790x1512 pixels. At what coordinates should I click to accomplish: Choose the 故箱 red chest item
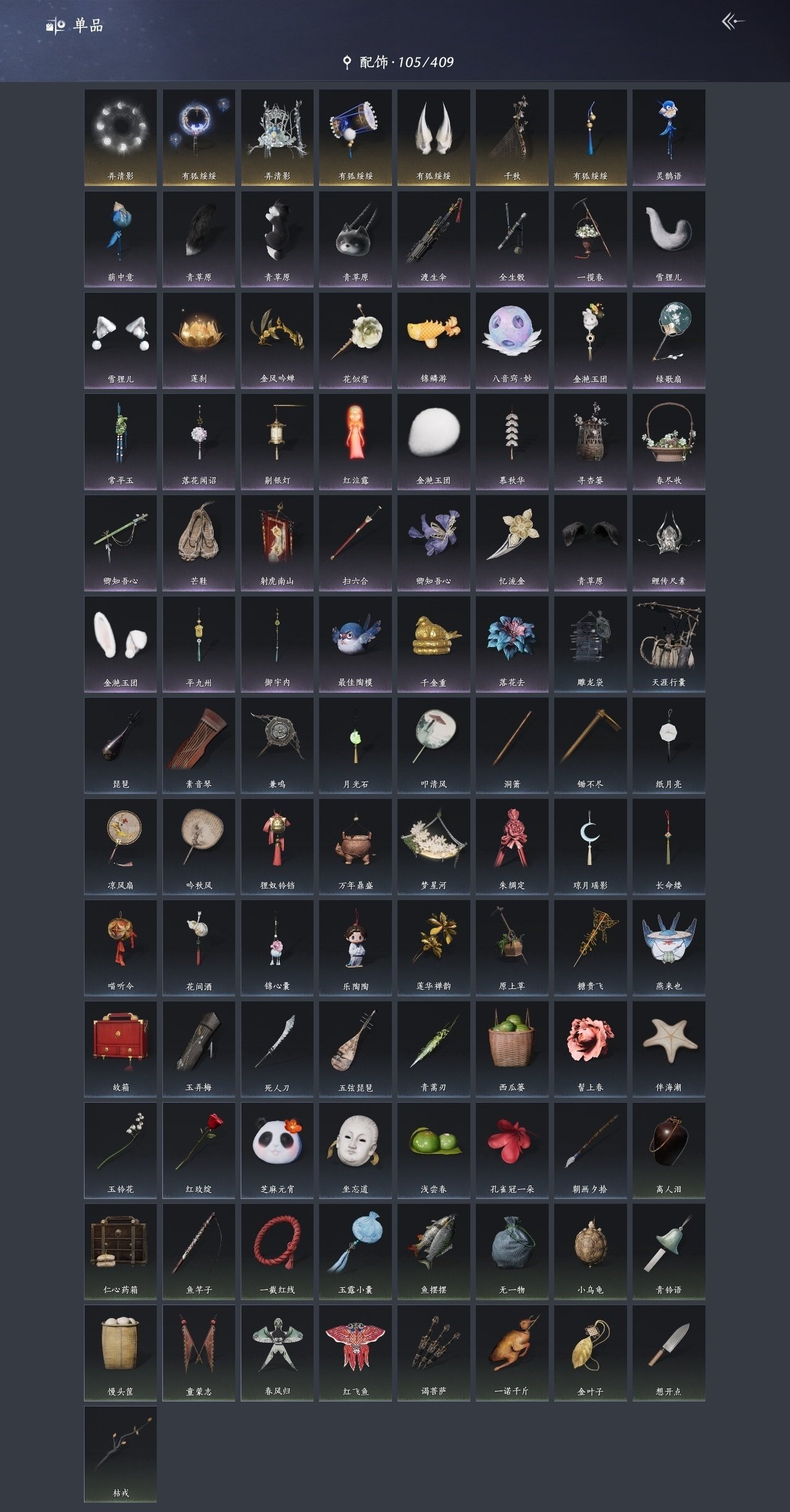120,1048
